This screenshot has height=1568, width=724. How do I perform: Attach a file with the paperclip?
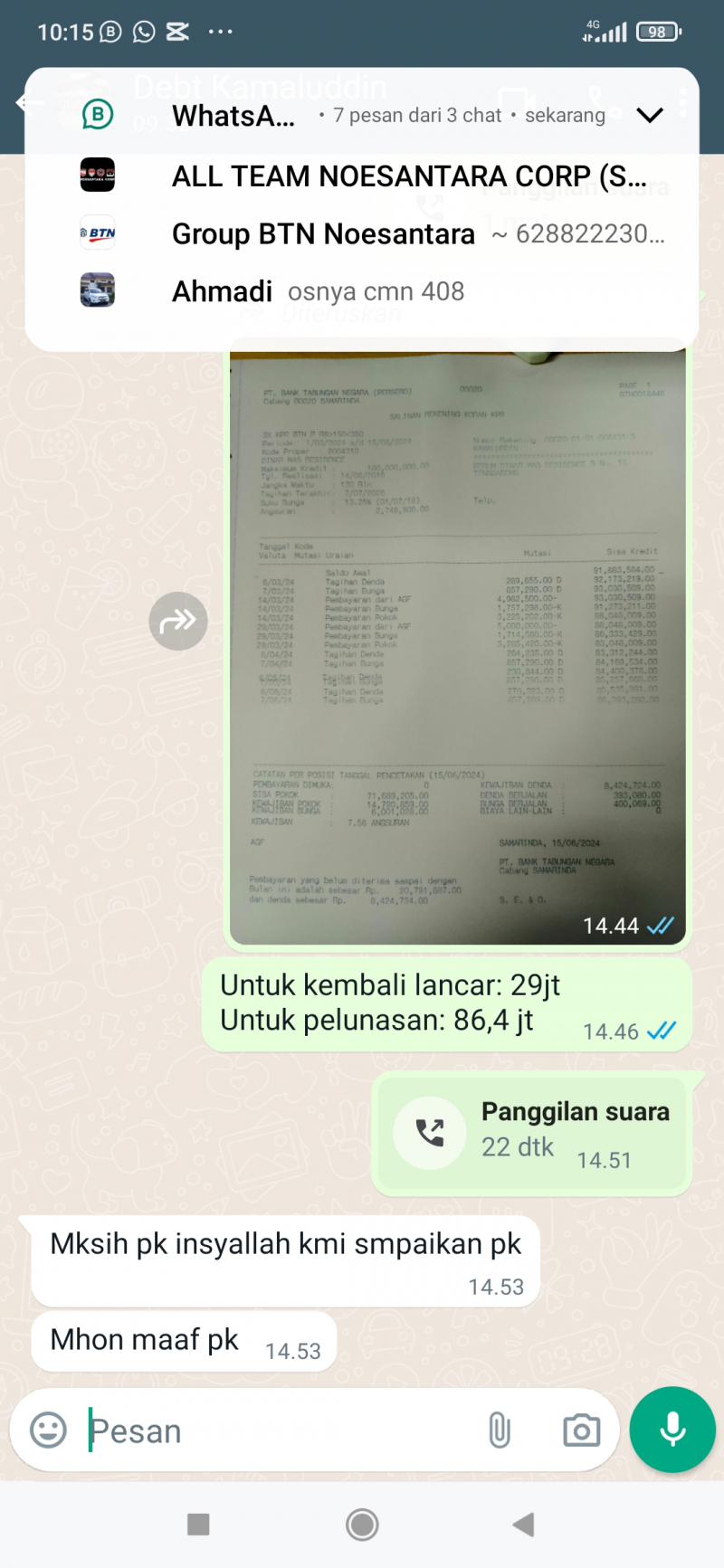tap(500, 1430)
